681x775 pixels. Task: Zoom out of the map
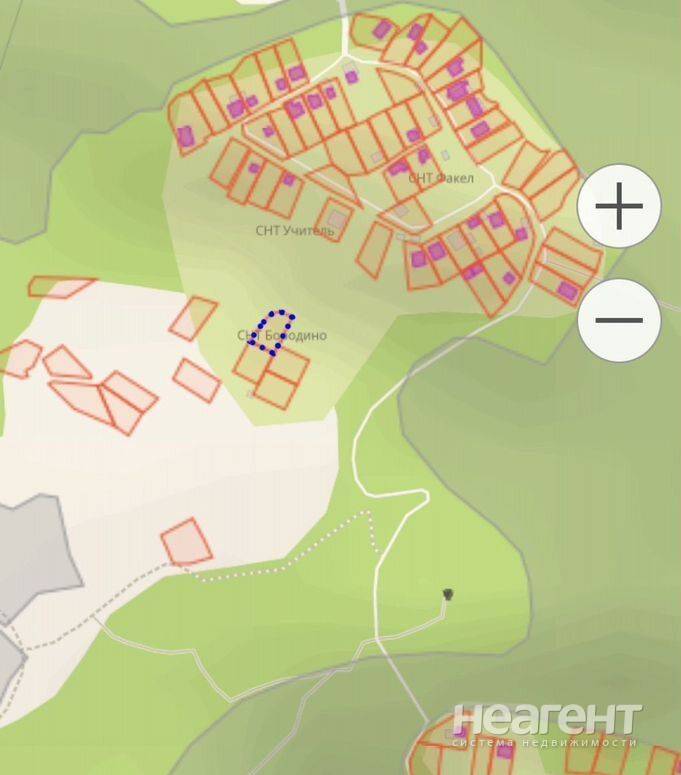click(619, 320)
